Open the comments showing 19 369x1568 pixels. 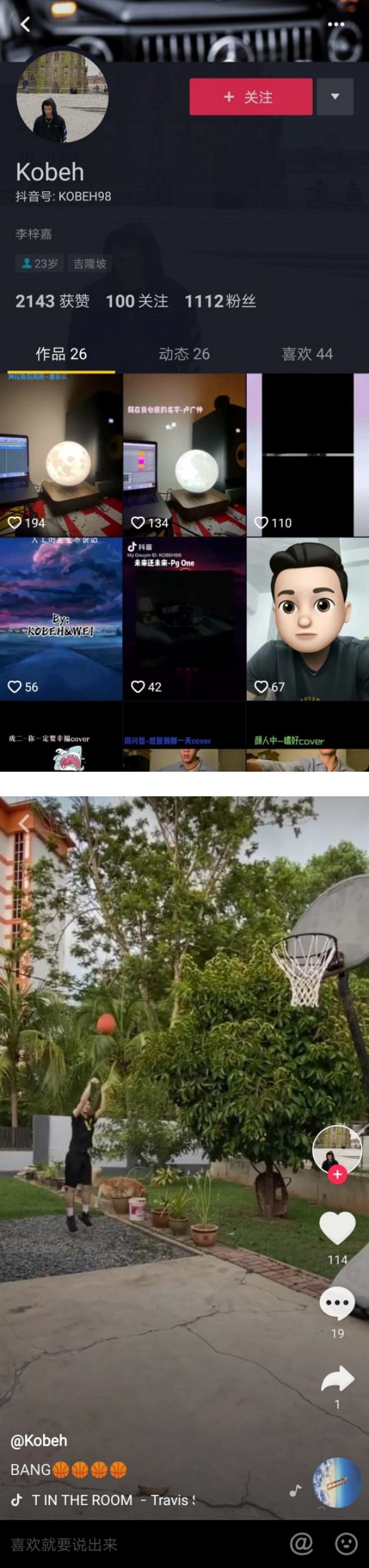tap(337, 1303)
